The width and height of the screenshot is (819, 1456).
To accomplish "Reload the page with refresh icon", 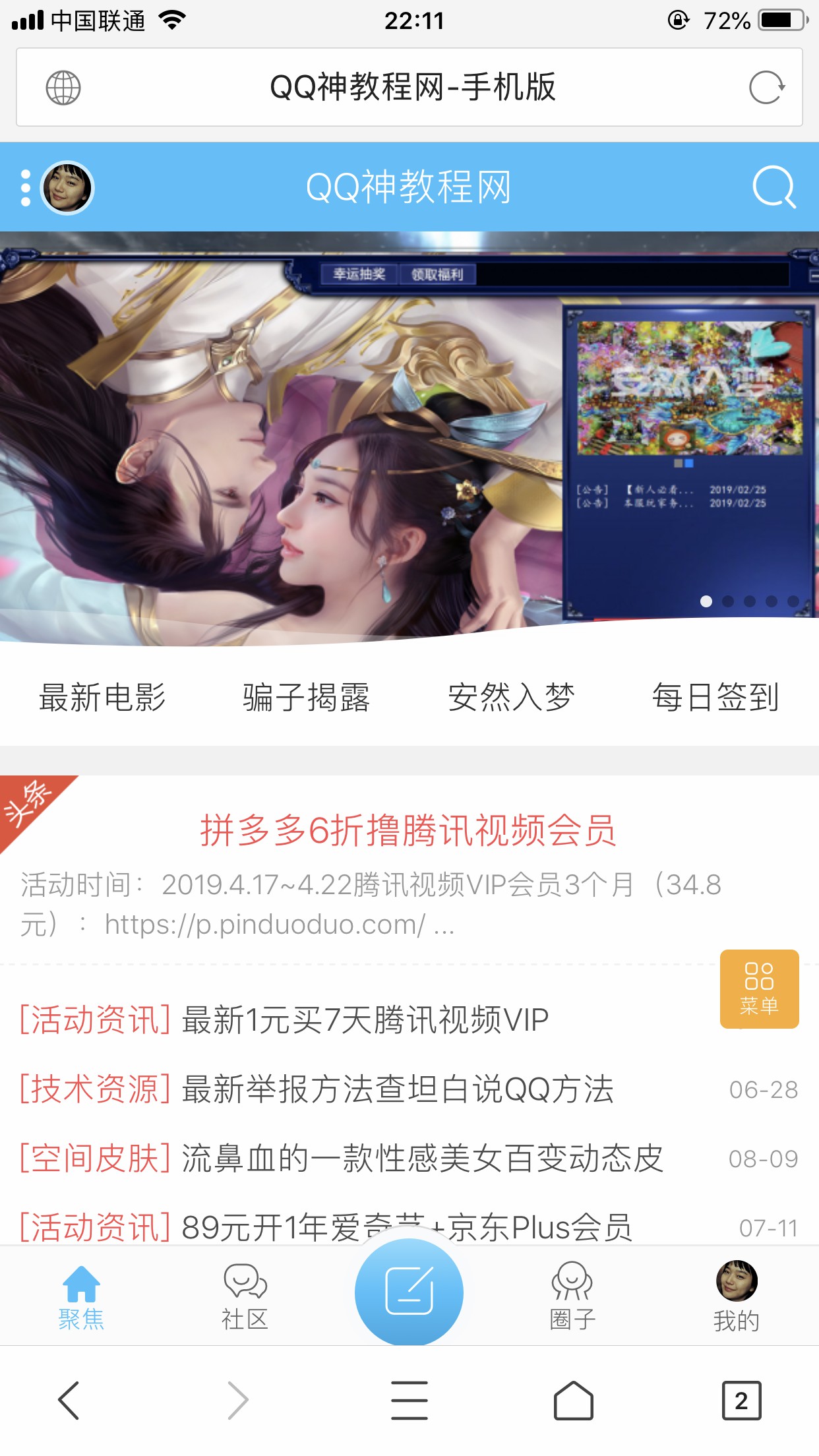I will click(x=766, y=88).
